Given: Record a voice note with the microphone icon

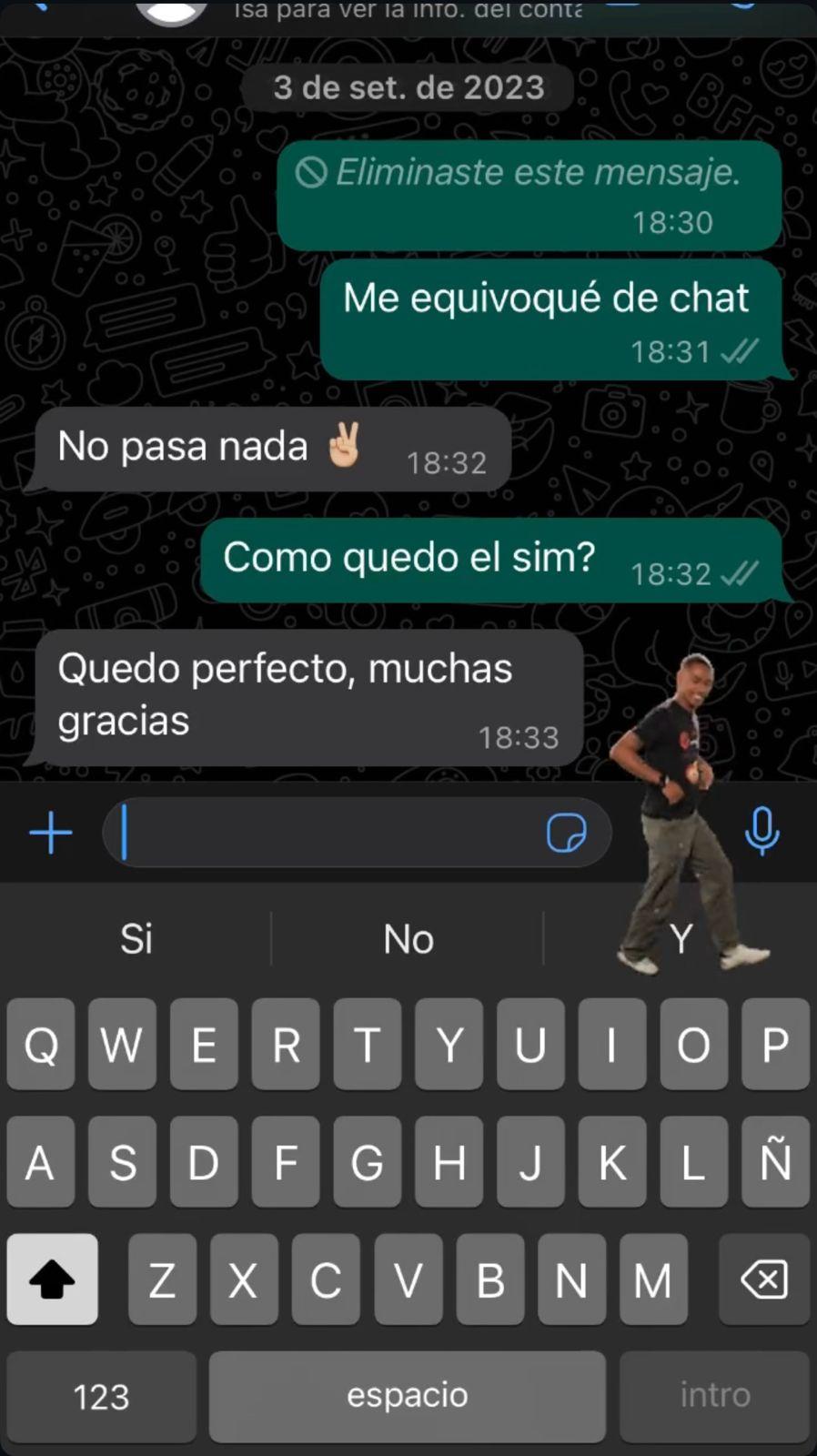Looking at the screenshot, I should coord(763,832).
